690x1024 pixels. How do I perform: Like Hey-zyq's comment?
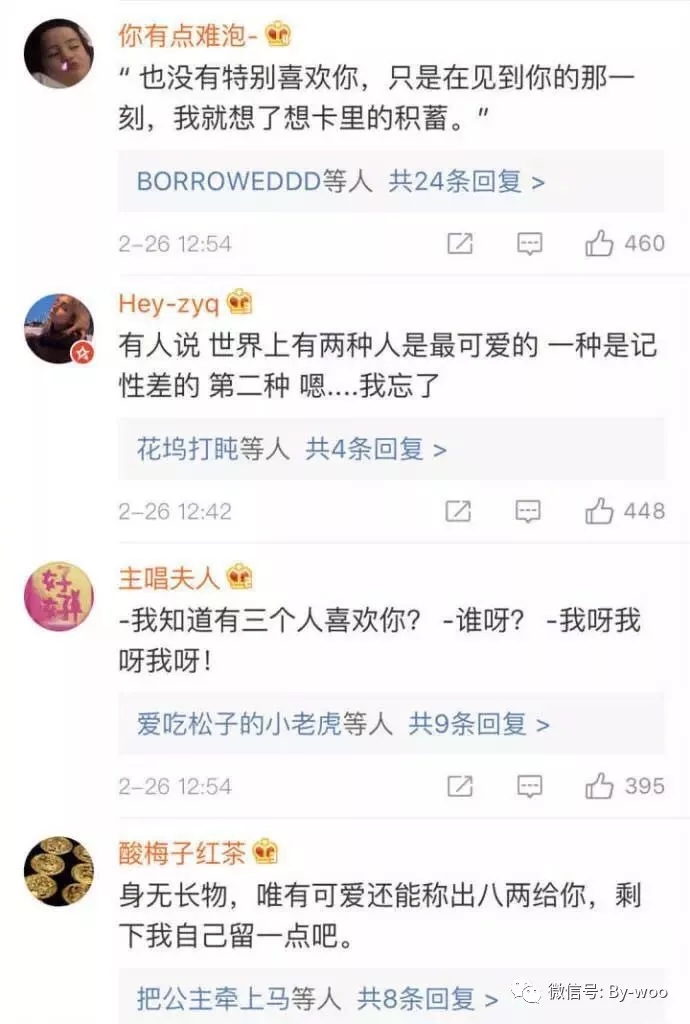coord(599,512)
